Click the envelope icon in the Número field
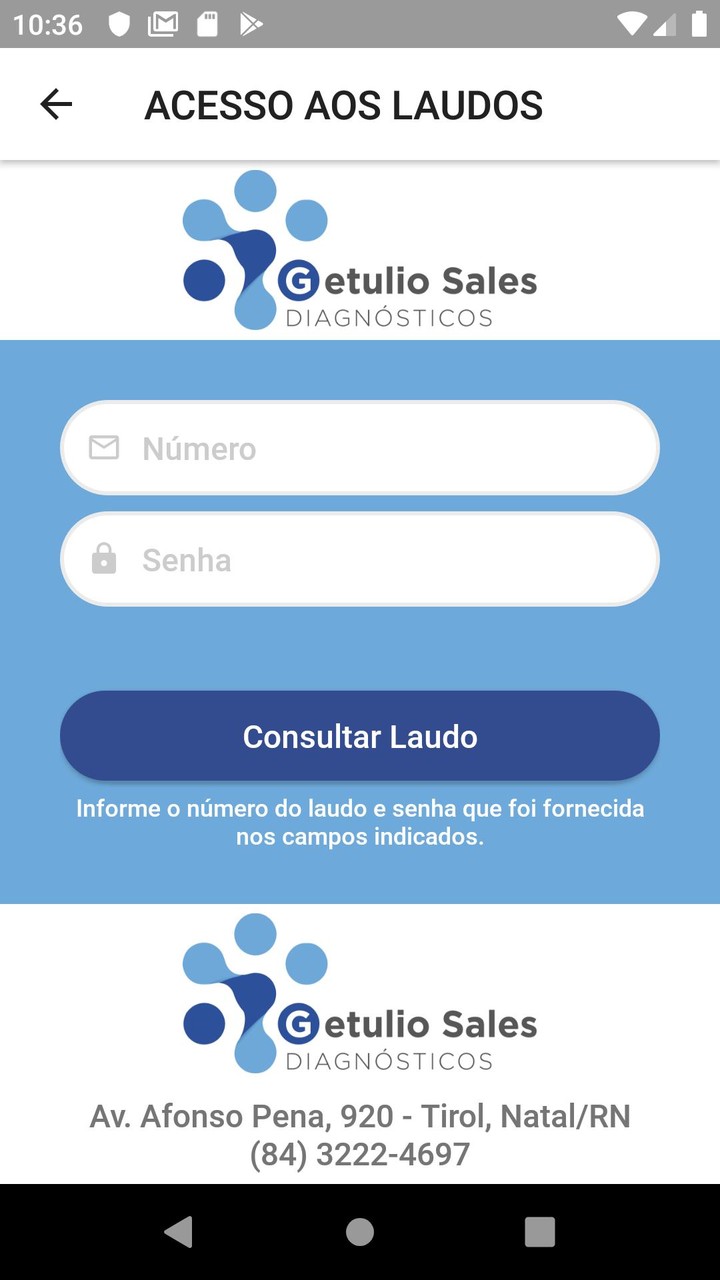This screenshot has height=1280, width=720. click(104, 448)
